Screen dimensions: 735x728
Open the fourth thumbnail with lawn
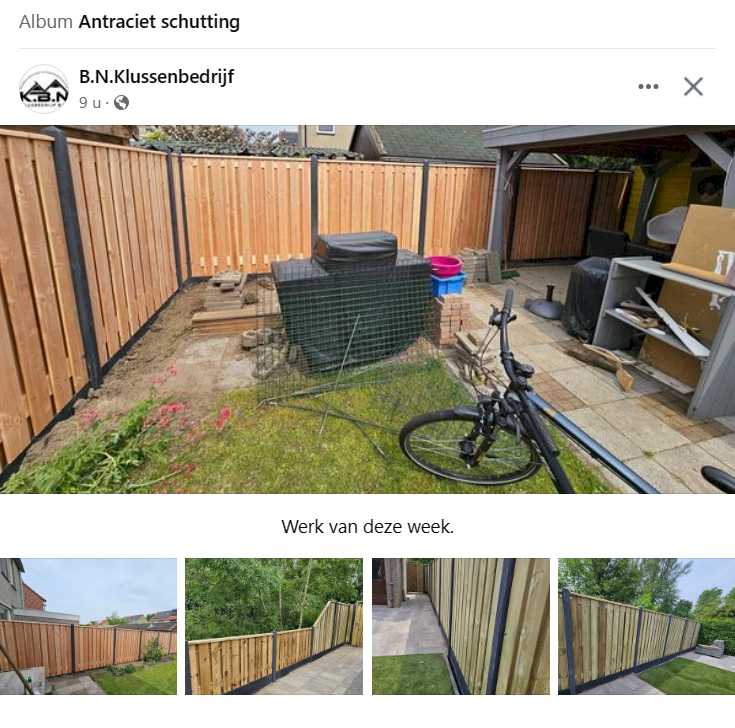646,626
